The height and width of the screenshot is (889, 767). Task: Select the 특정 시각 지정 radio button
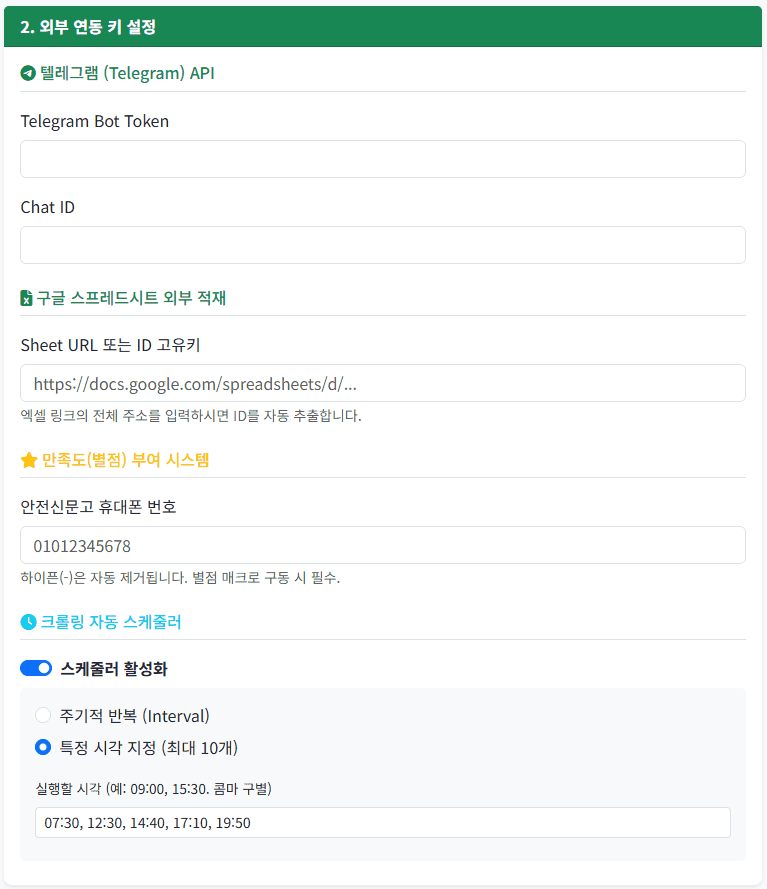point(43,749)
